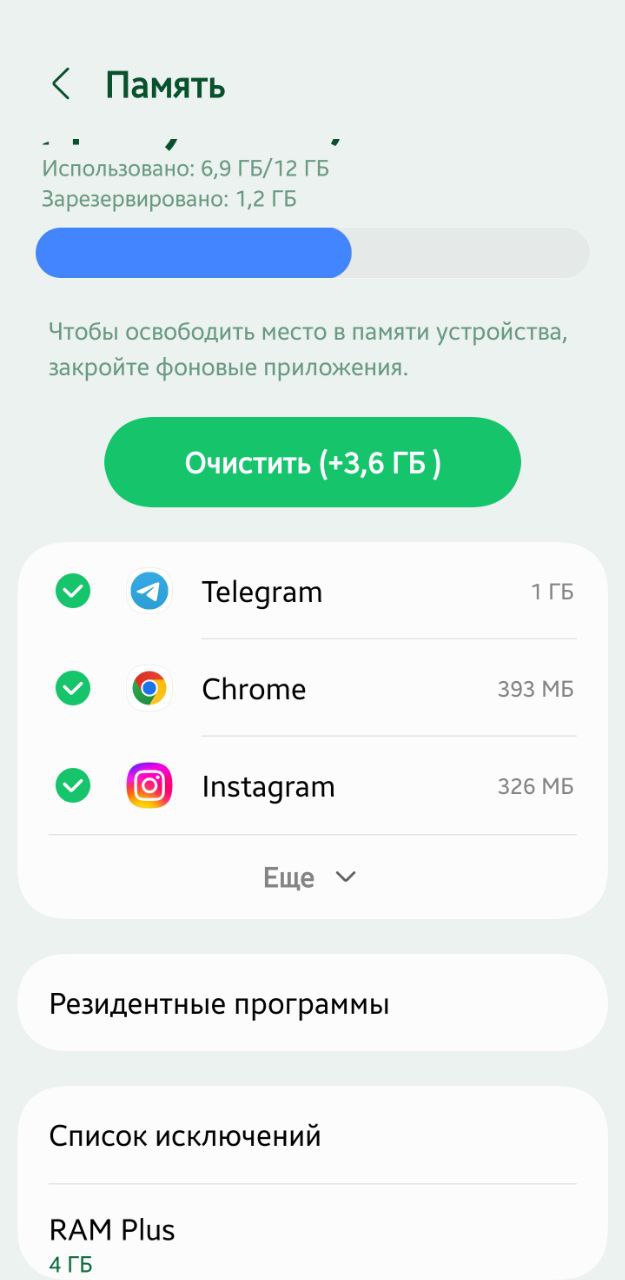
Task: Deselect Chrome from the cleanup list
Action: [x=72, y=689]
